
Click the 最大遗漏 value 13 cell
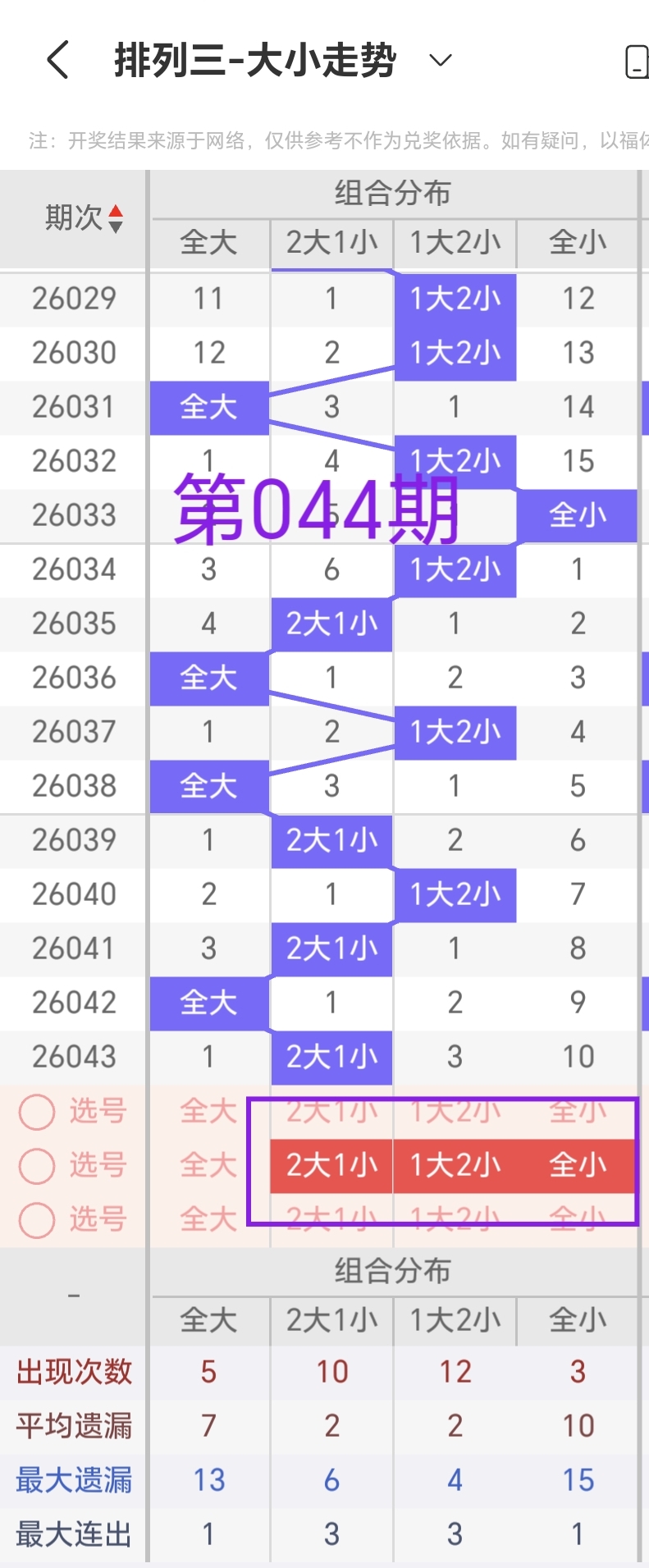point(208,1479)
